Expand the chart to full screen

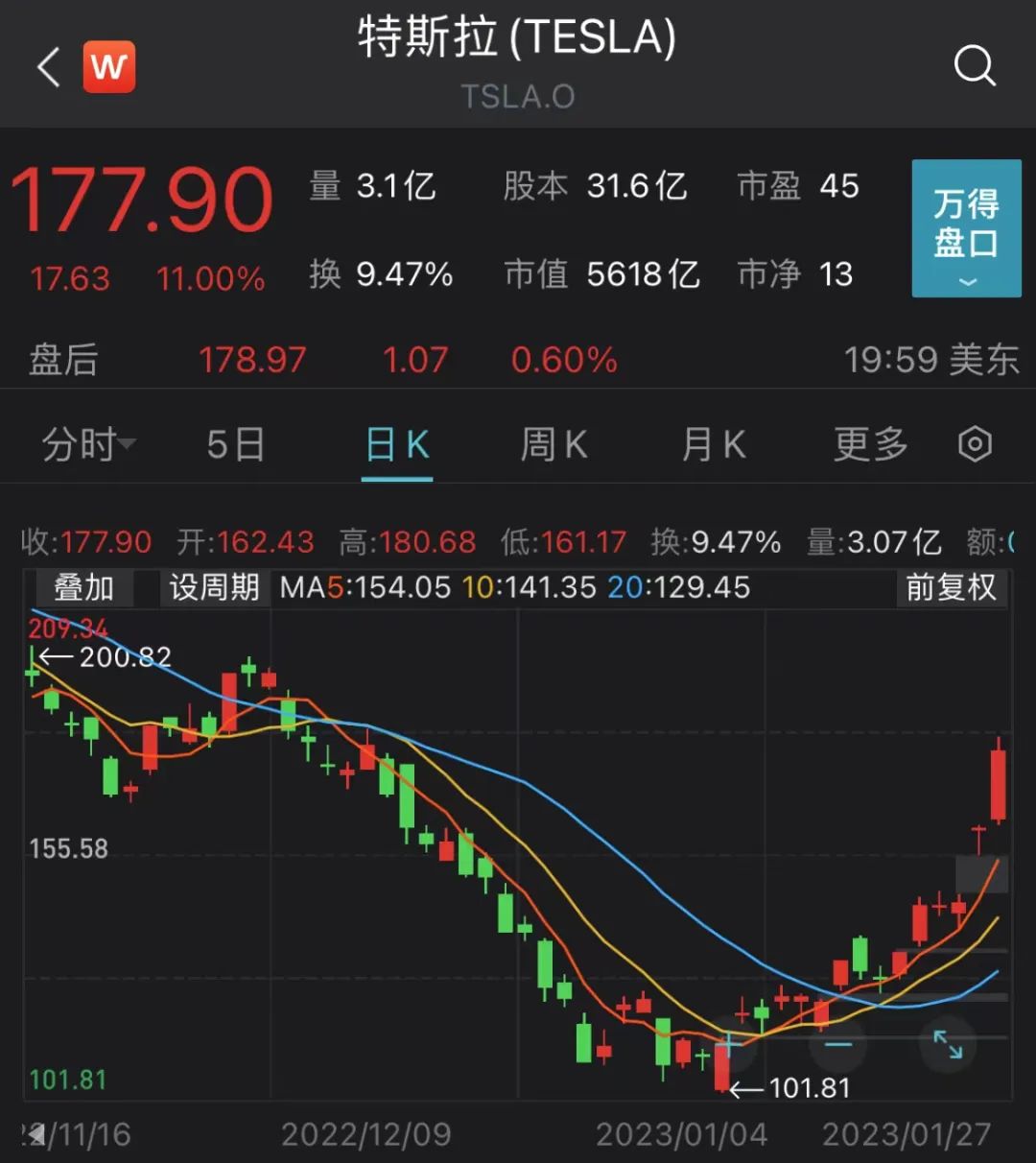[x=948, y=1044]
